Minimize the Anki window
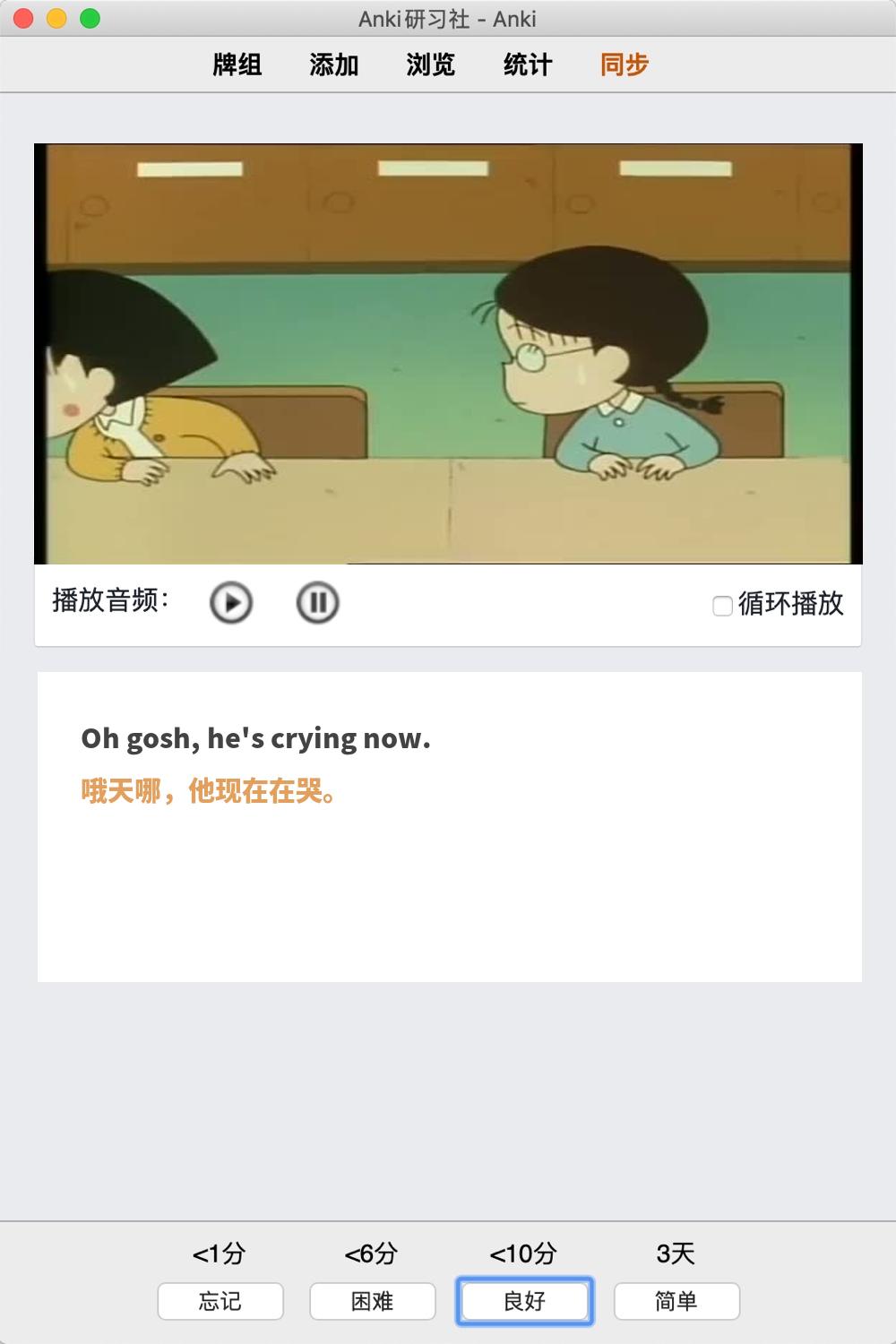 56,18
